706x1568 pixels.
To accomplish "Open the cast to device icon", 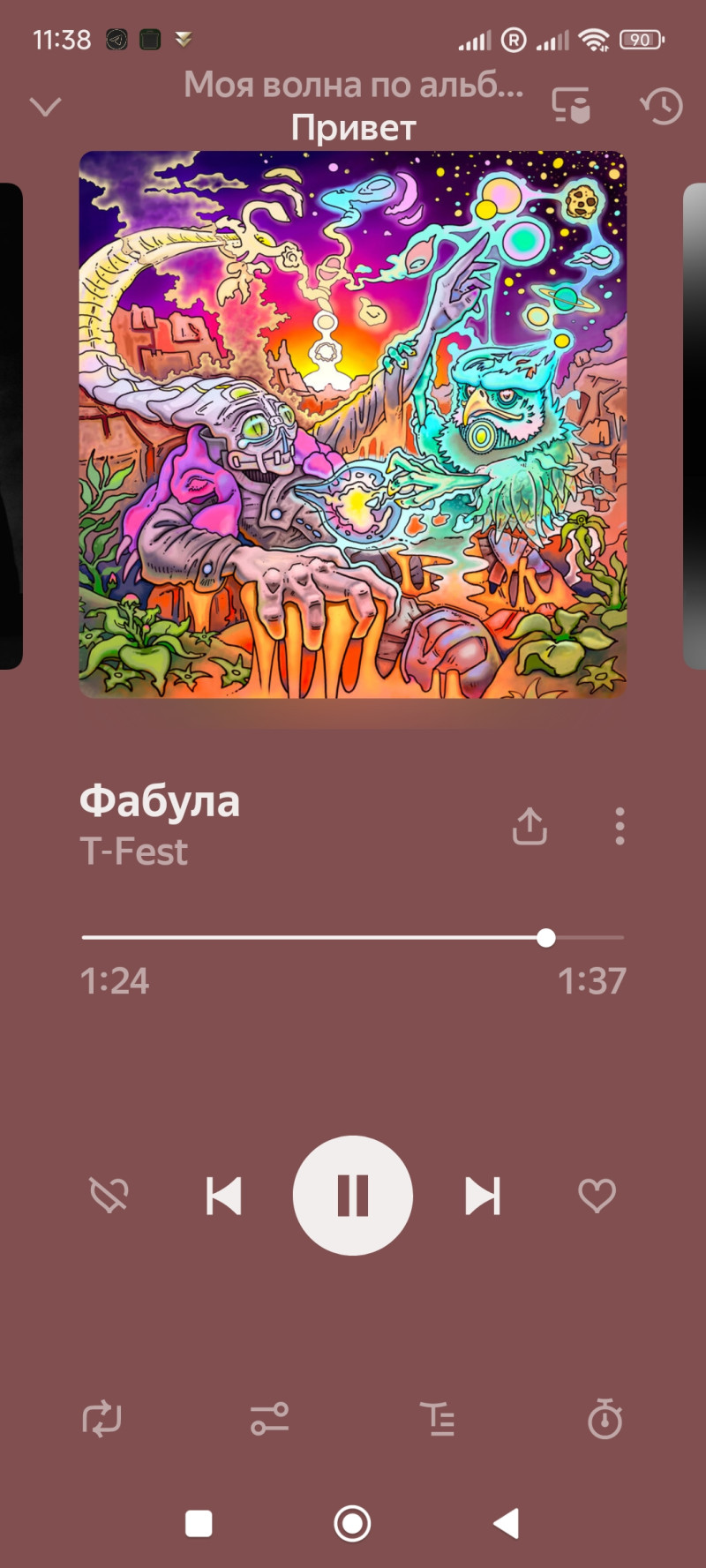I will (571, 106).
